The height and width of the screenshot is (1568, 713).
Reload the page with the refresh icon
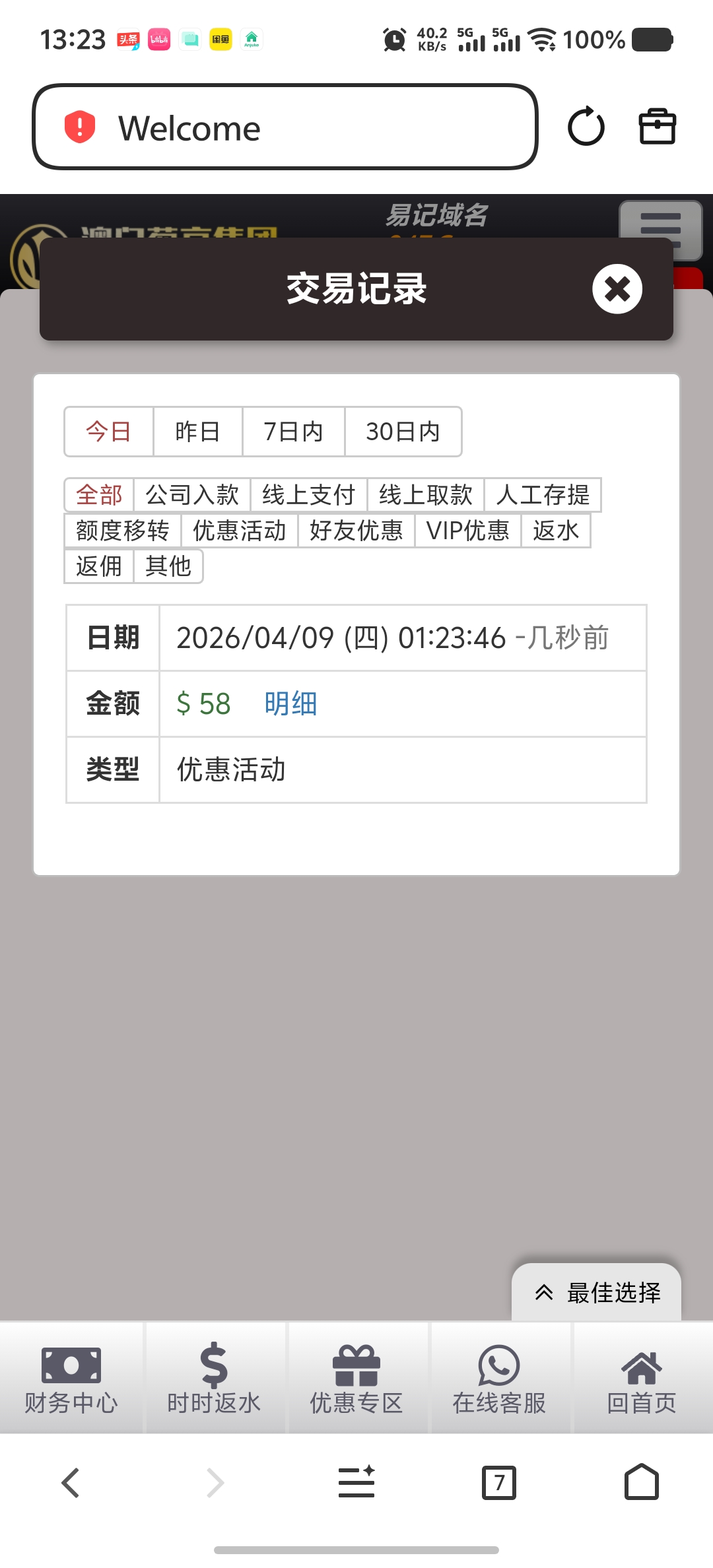(586, 127)
